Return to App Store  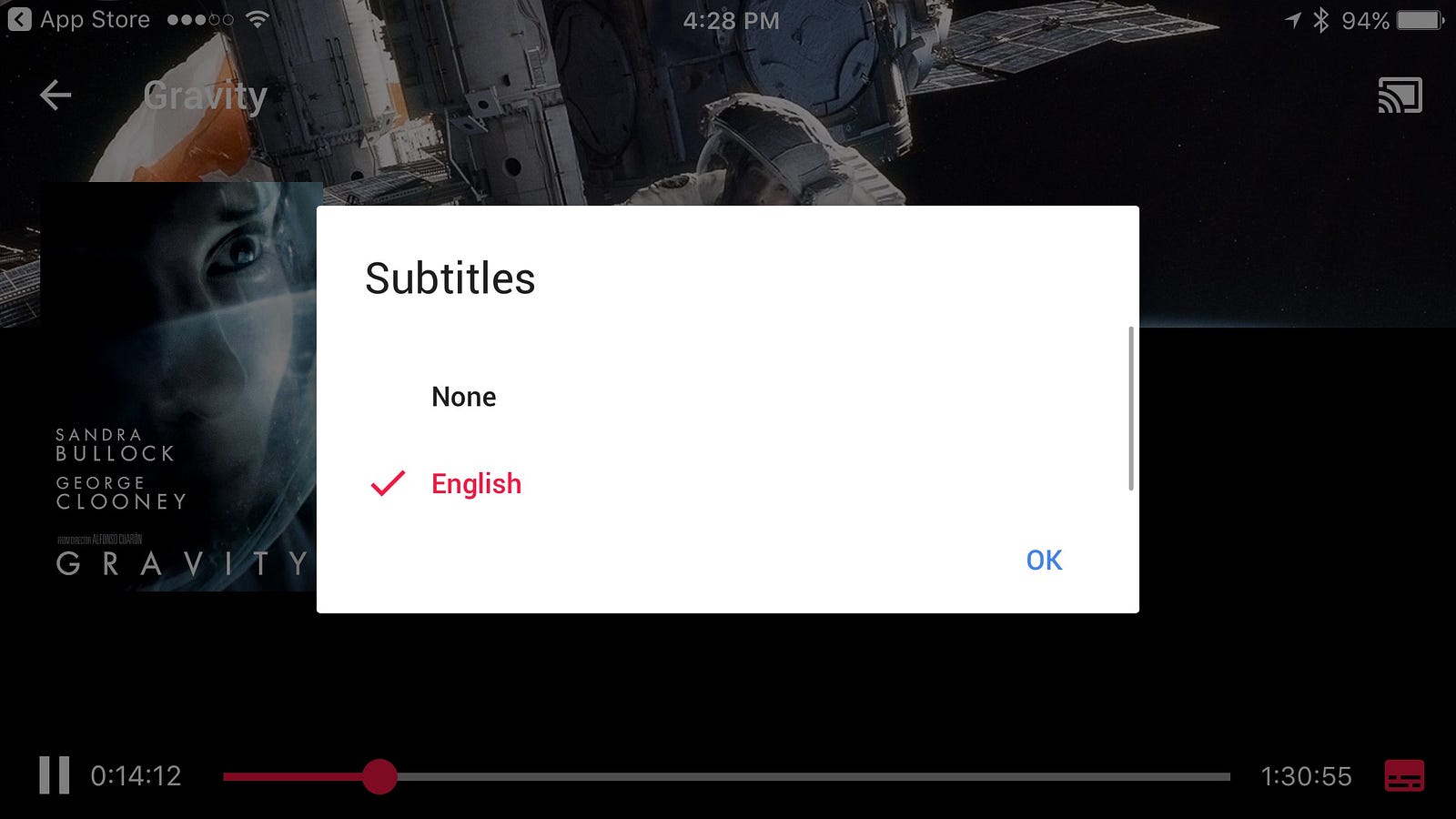click(x=78, y=20)
